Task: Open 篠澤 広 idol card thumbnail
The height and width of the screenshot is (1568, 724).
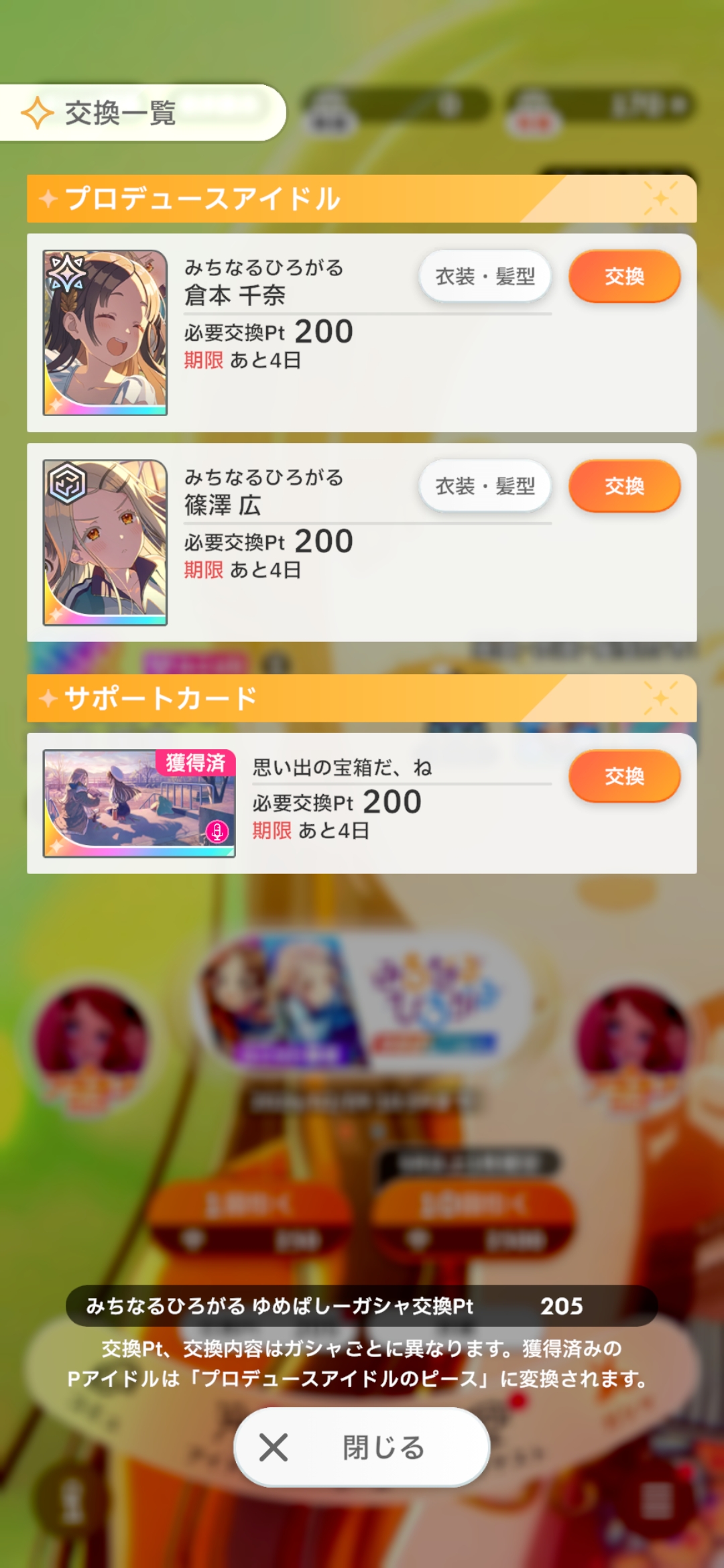Action: [x=105, y=542]
